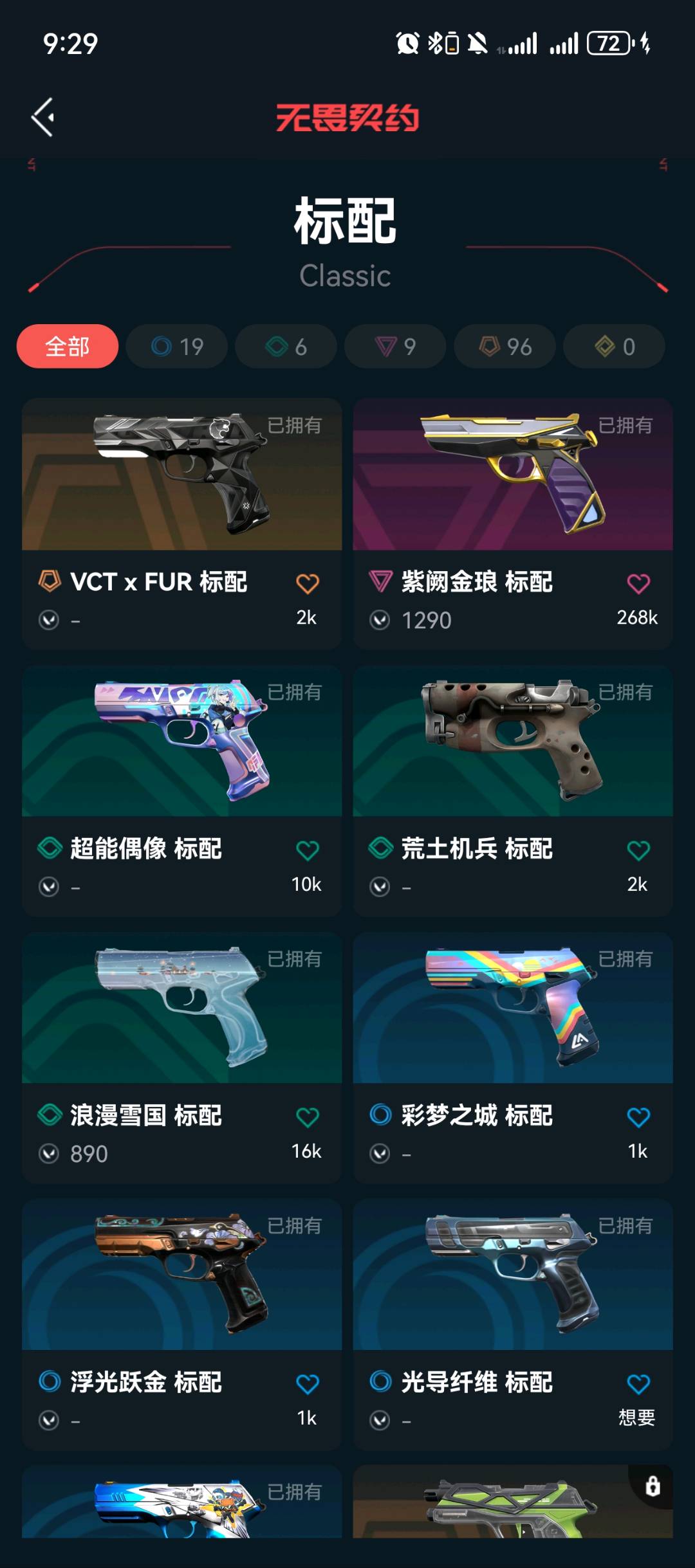Filter by the orange tier chip showing 96
This screenshot has height=1568, width=695.
(505, 347)
